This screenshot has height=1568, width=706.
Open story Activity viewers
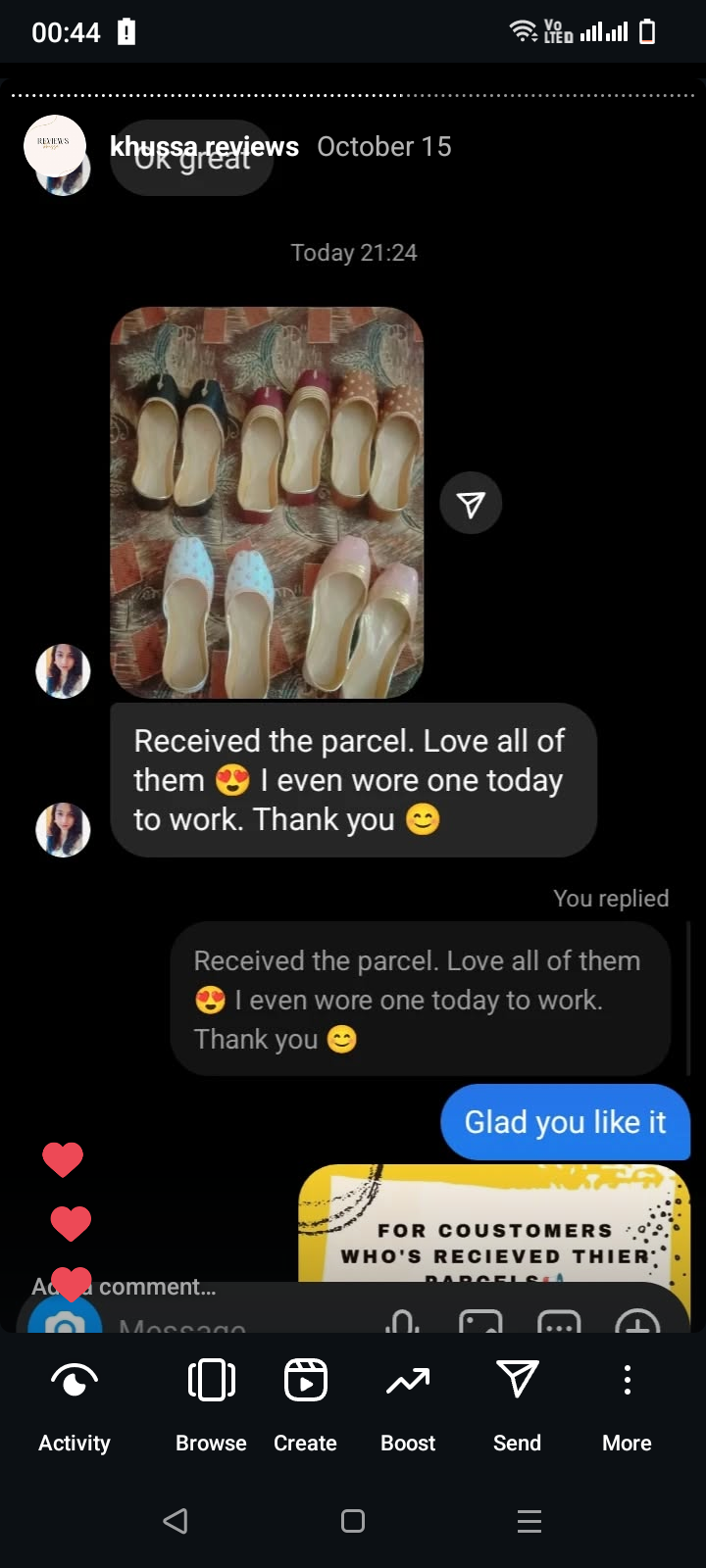(75, 1400)
